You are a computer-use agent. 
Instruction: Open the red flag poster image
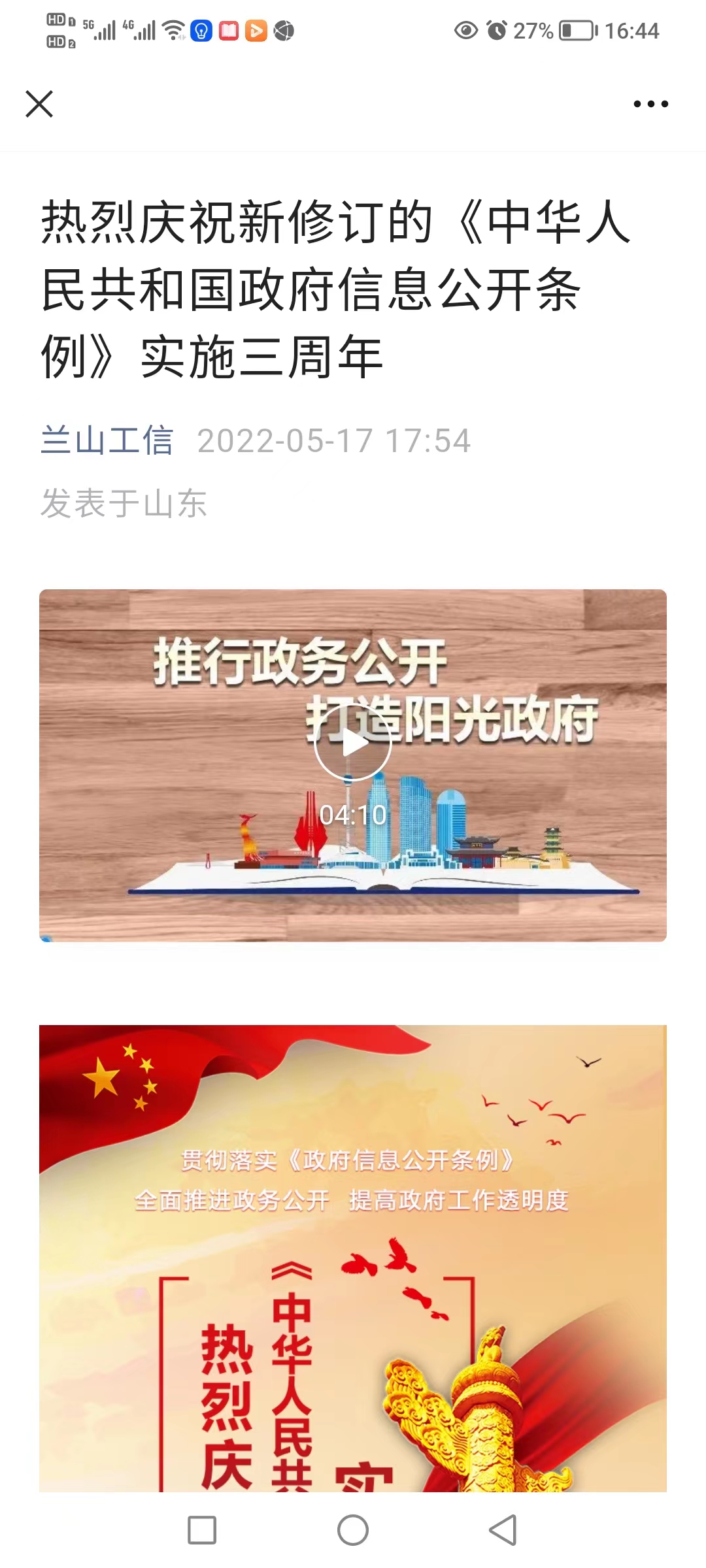(x=352, y=1258)
